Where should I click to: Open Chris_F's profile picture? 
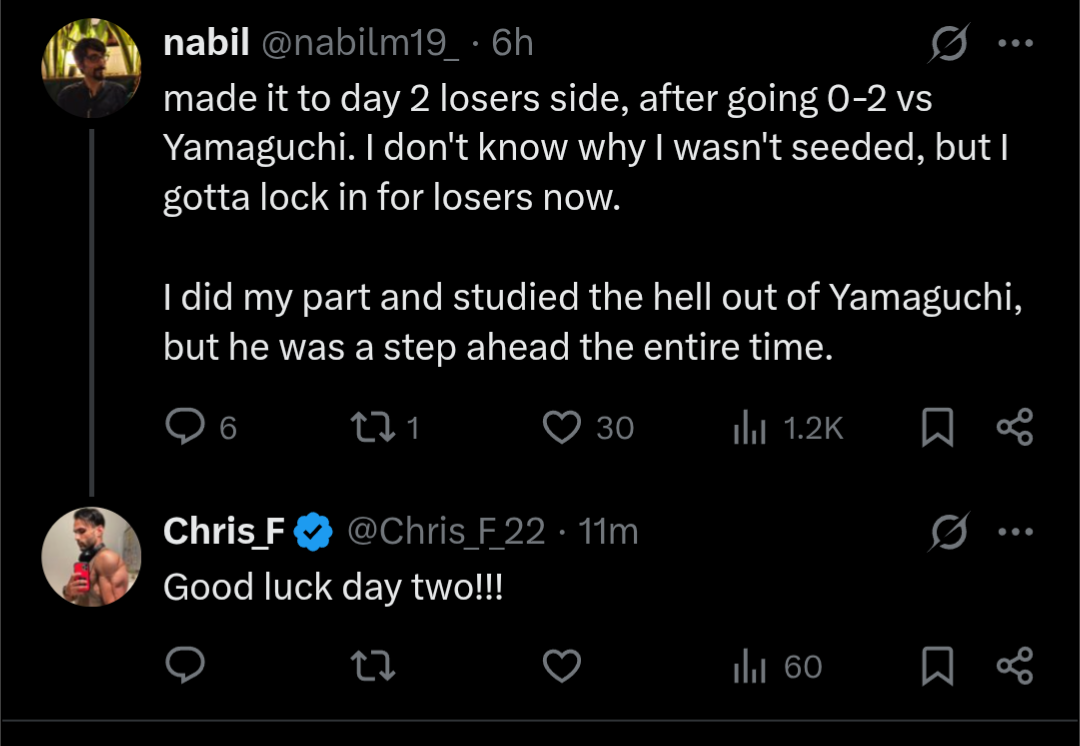90,556
